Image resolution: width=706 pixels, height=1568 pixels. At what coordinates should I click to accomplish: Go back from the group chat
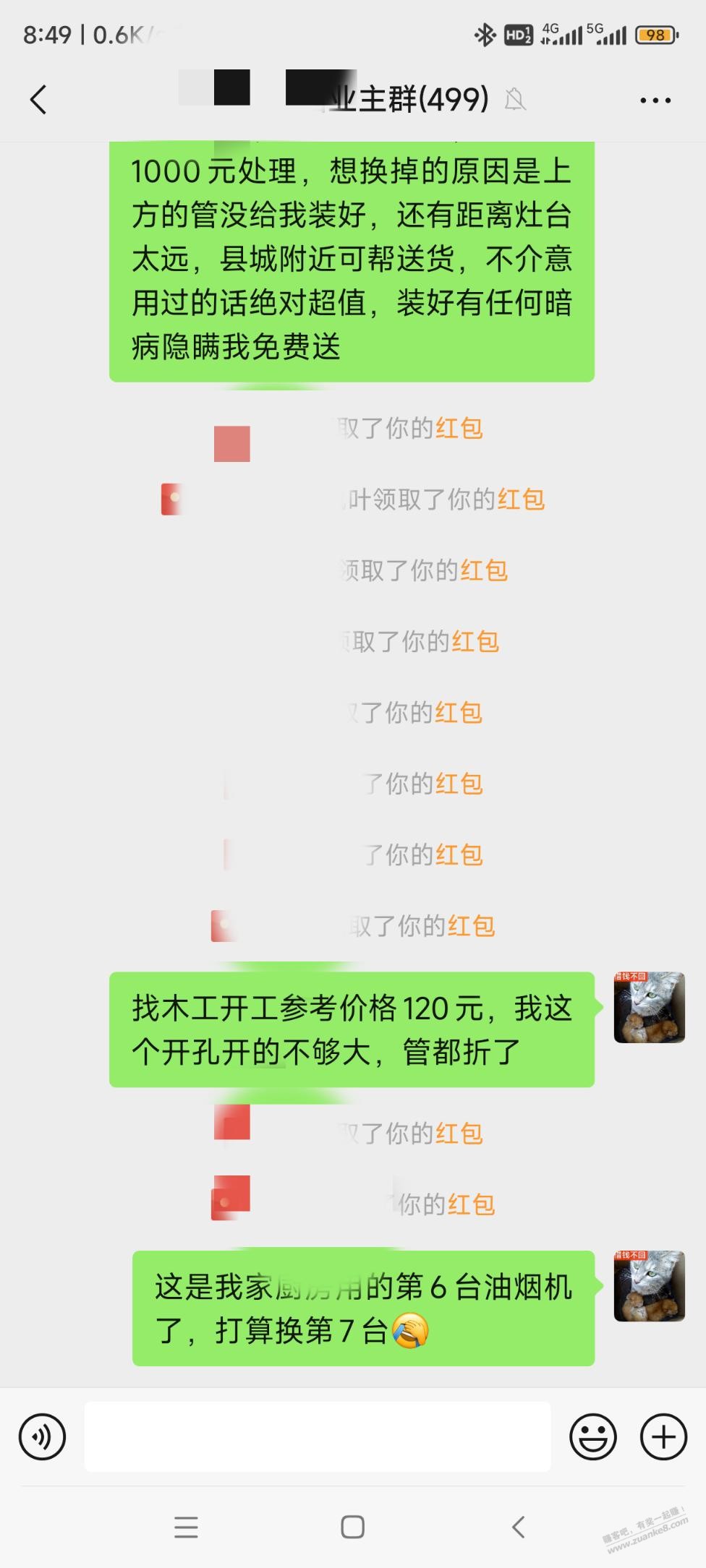click(39, 100)
